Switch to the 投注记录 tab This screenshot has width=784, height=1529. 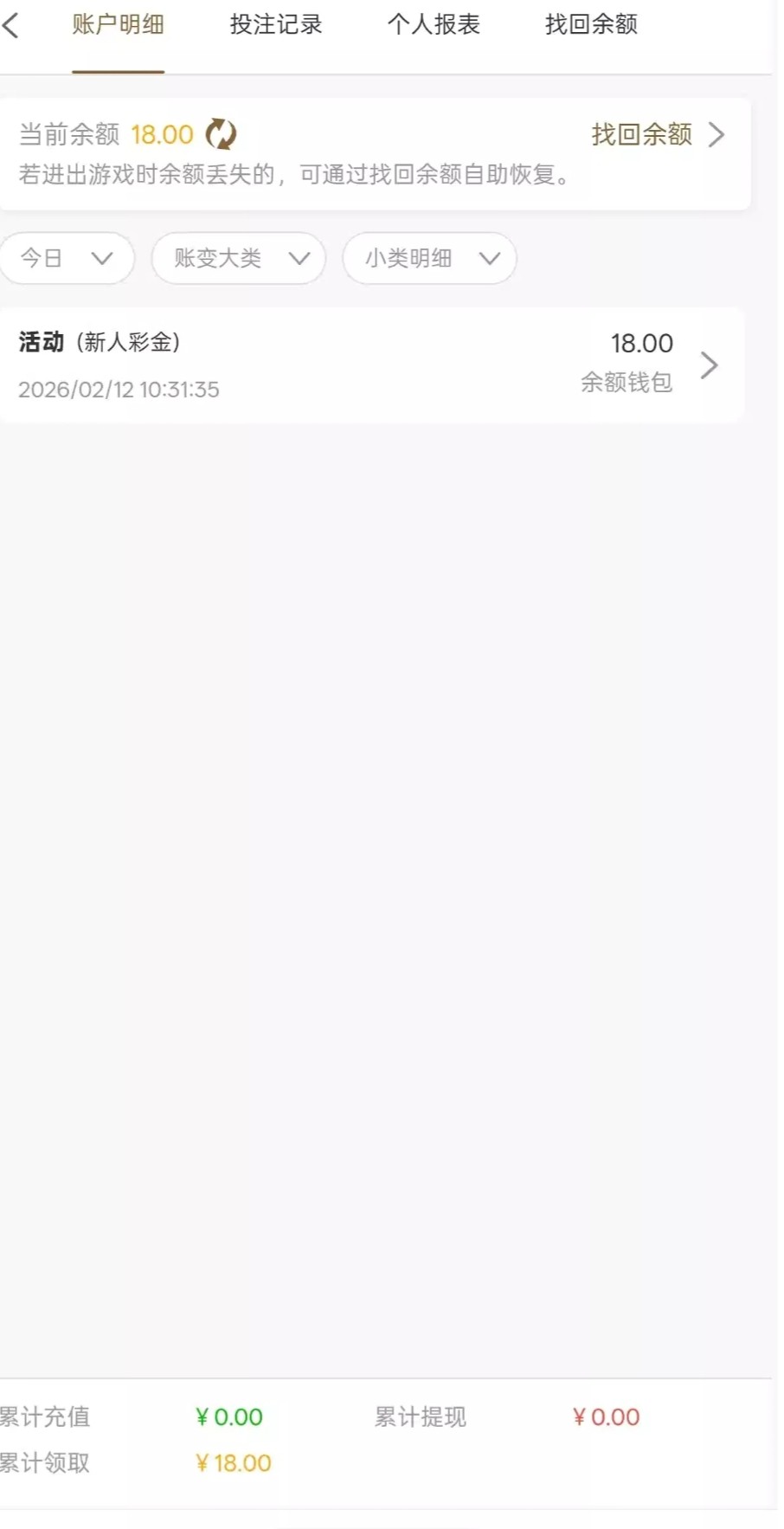tap(276, 25)
